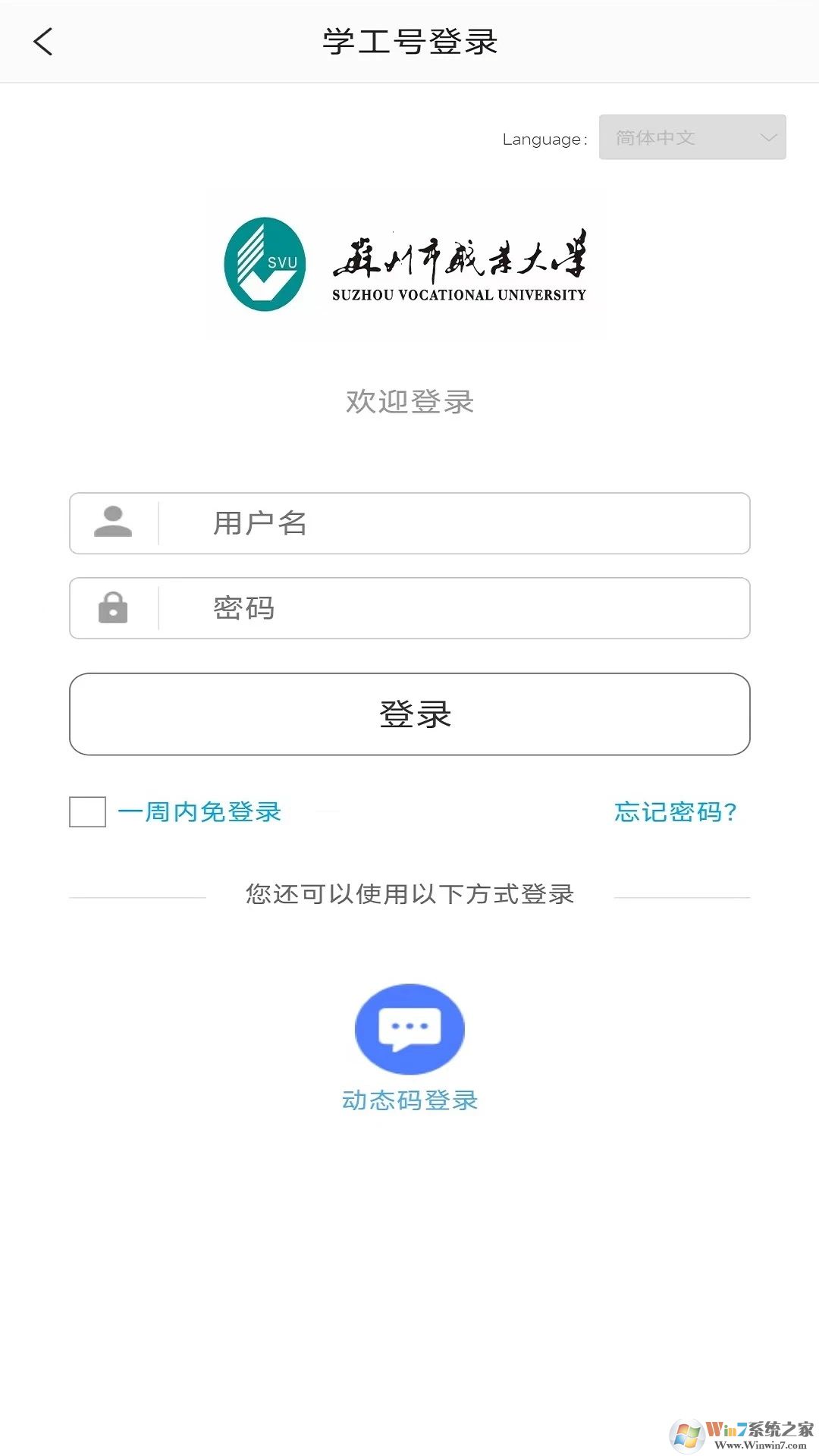Image resolution: width=819 pixels, height=1456 pixels.
Task: Tap the green circular SVU emblem
Action: (x=263, y=264)
